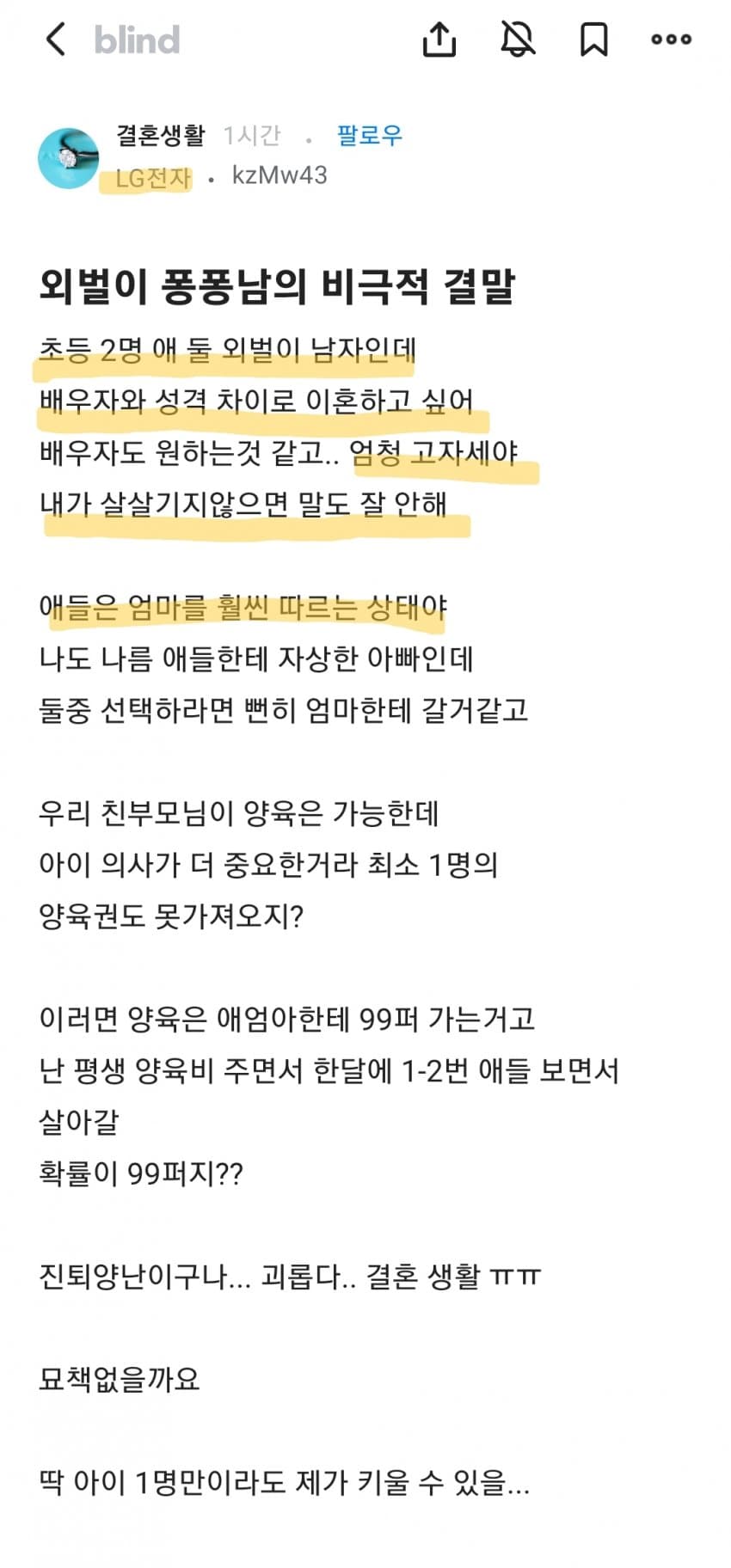
Task: Open the author's profile picture
Action: pos(68,158)
